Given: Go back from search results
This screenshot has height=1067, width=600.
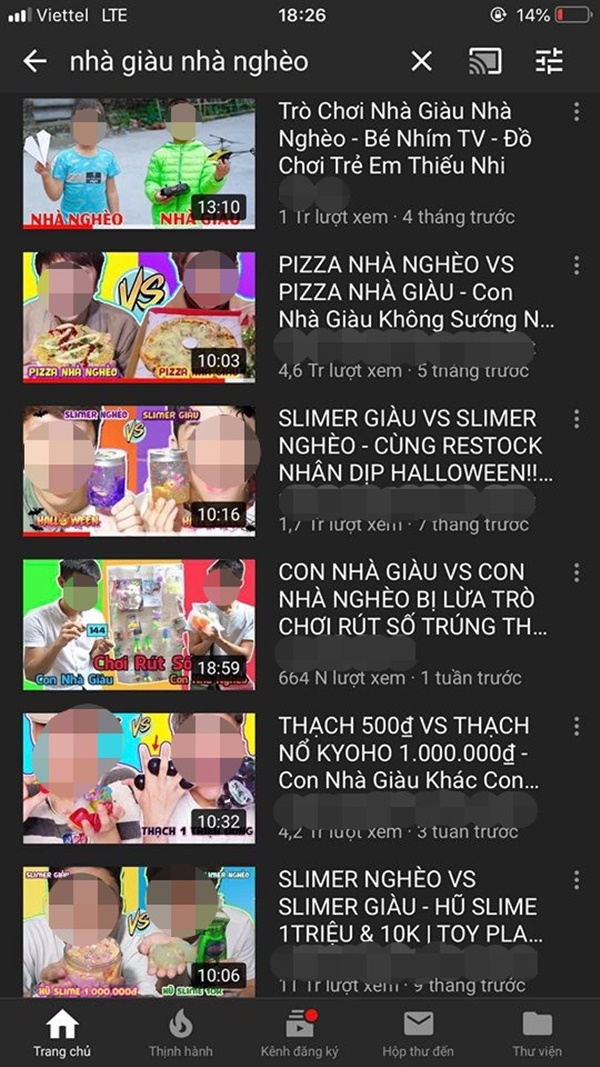Looking at the screenshot, I should [35, 62].
